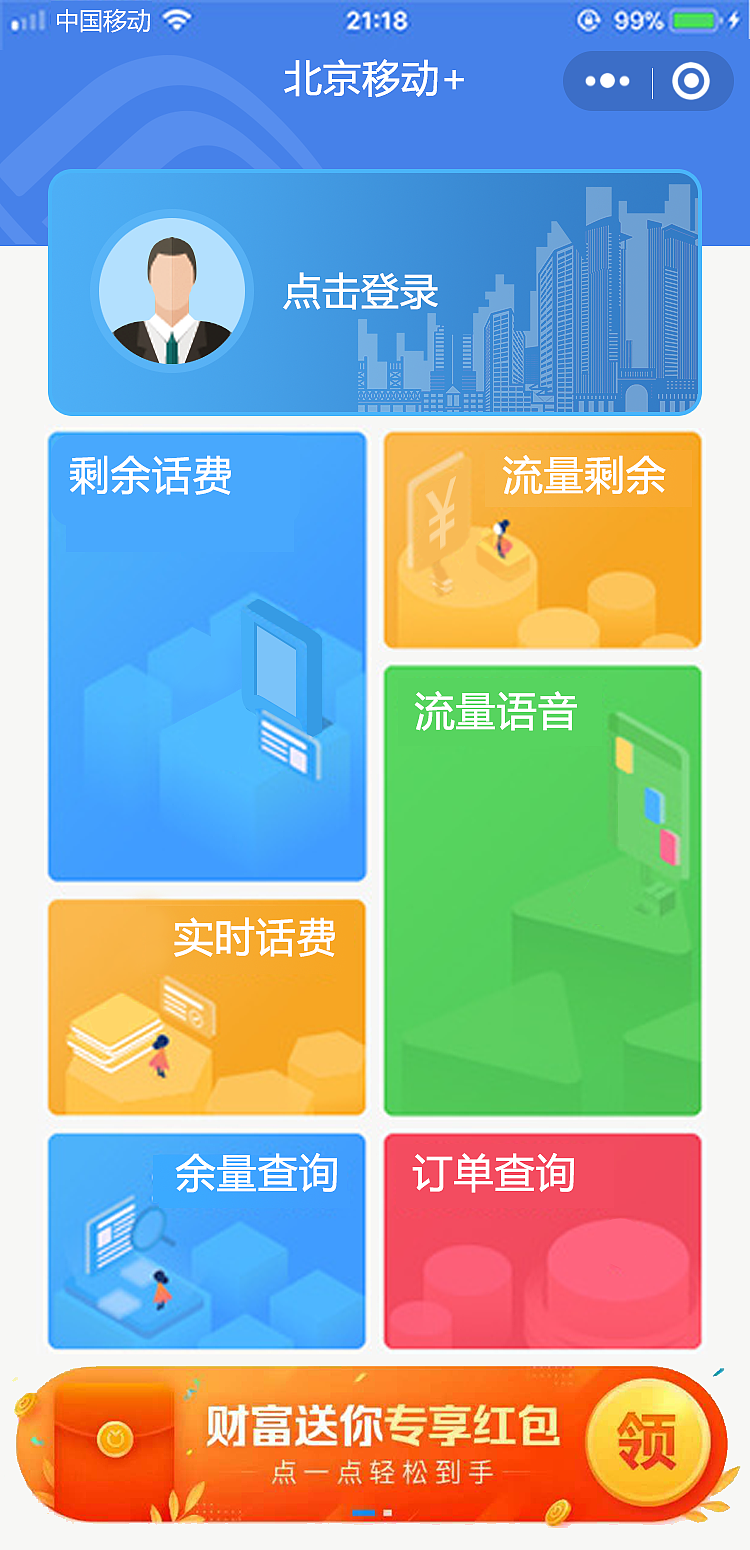Open the 订单查询 order query card
The width and height of the screenshot is (750, 1550).
pyautogui.click(x=542, y=1240)
